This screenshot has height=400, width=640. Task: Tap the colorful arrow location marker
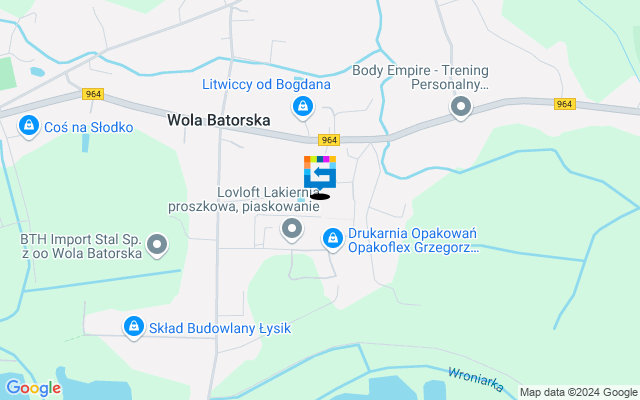click(x=320, y=172)
